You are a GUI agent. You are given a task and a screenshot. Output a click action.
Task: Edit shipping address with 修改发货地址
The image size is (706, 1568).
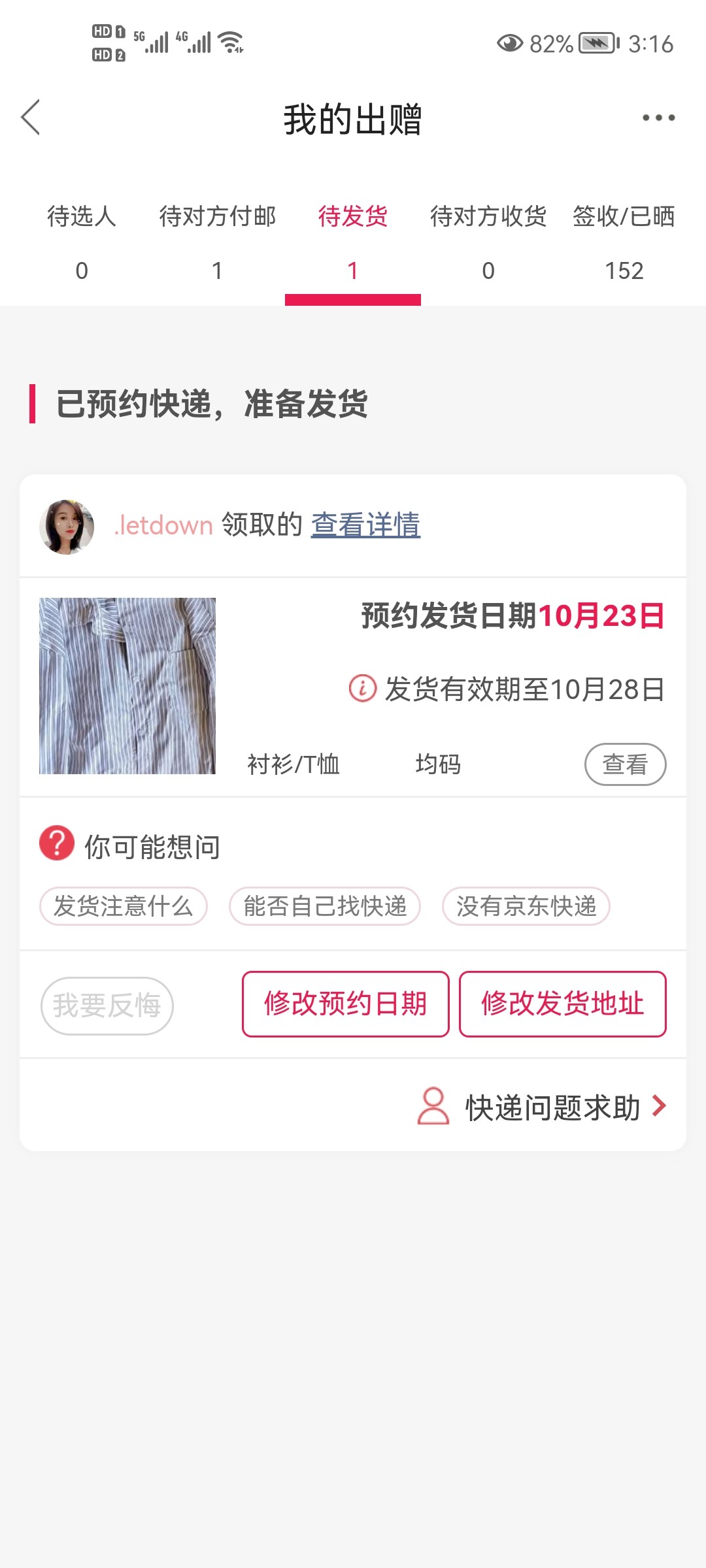[x=563, y=1004]
